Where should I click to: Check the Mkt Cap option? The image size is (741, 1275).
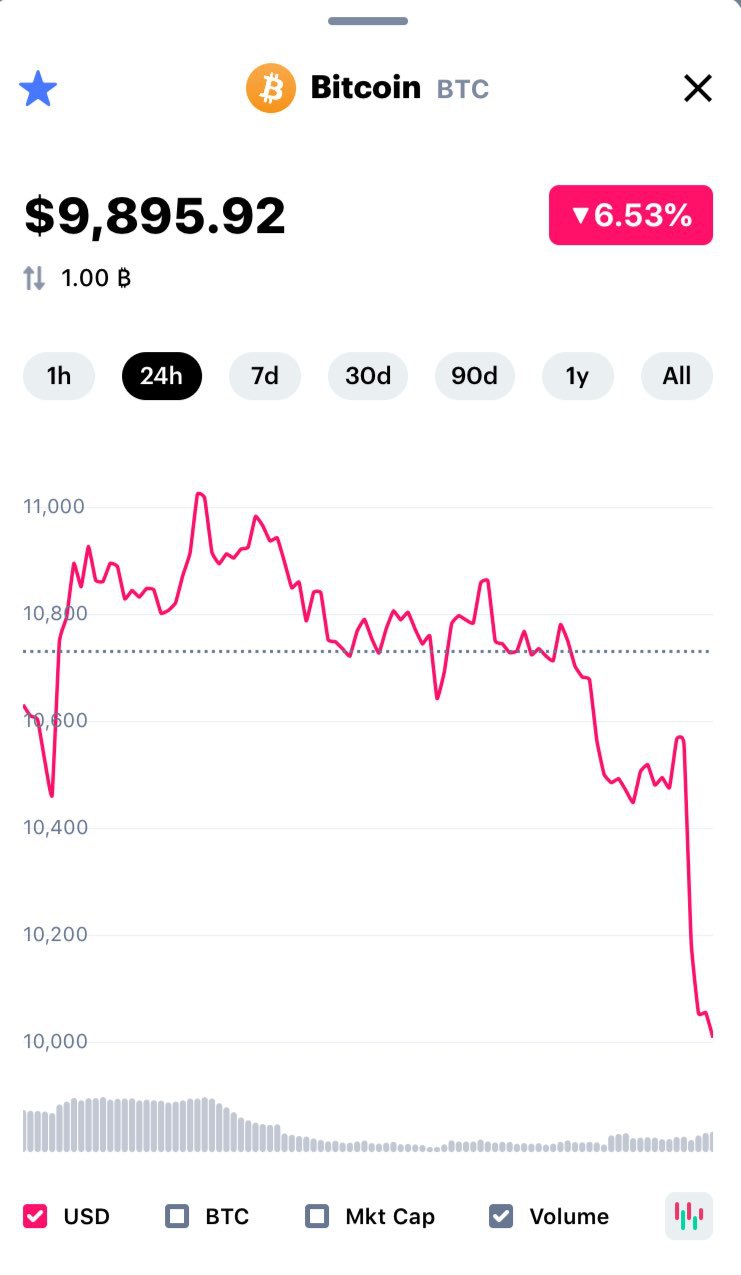click(317, 1216)
